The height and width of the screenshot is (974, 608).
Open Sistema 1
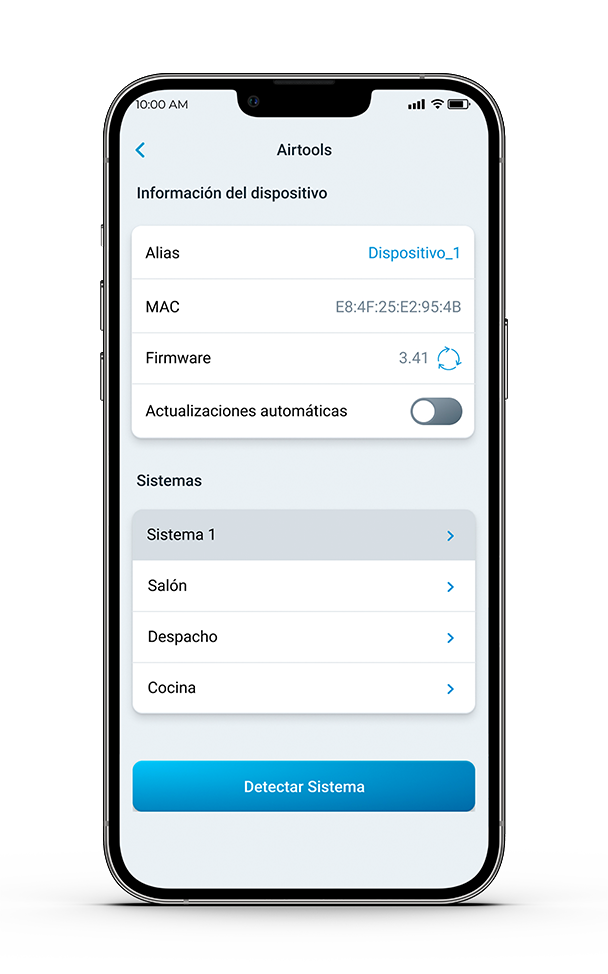[x=303, y=535]
